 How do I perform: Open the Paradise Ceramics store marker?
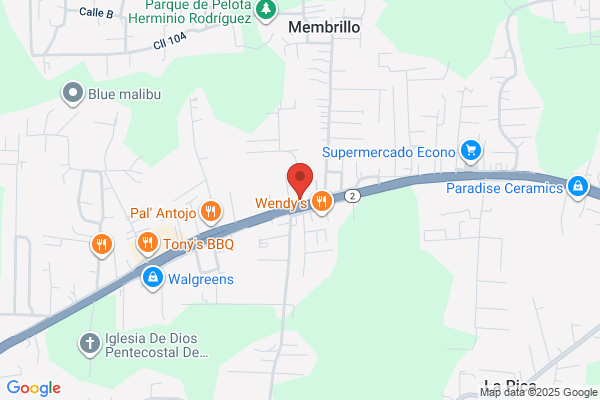point(577,187)
